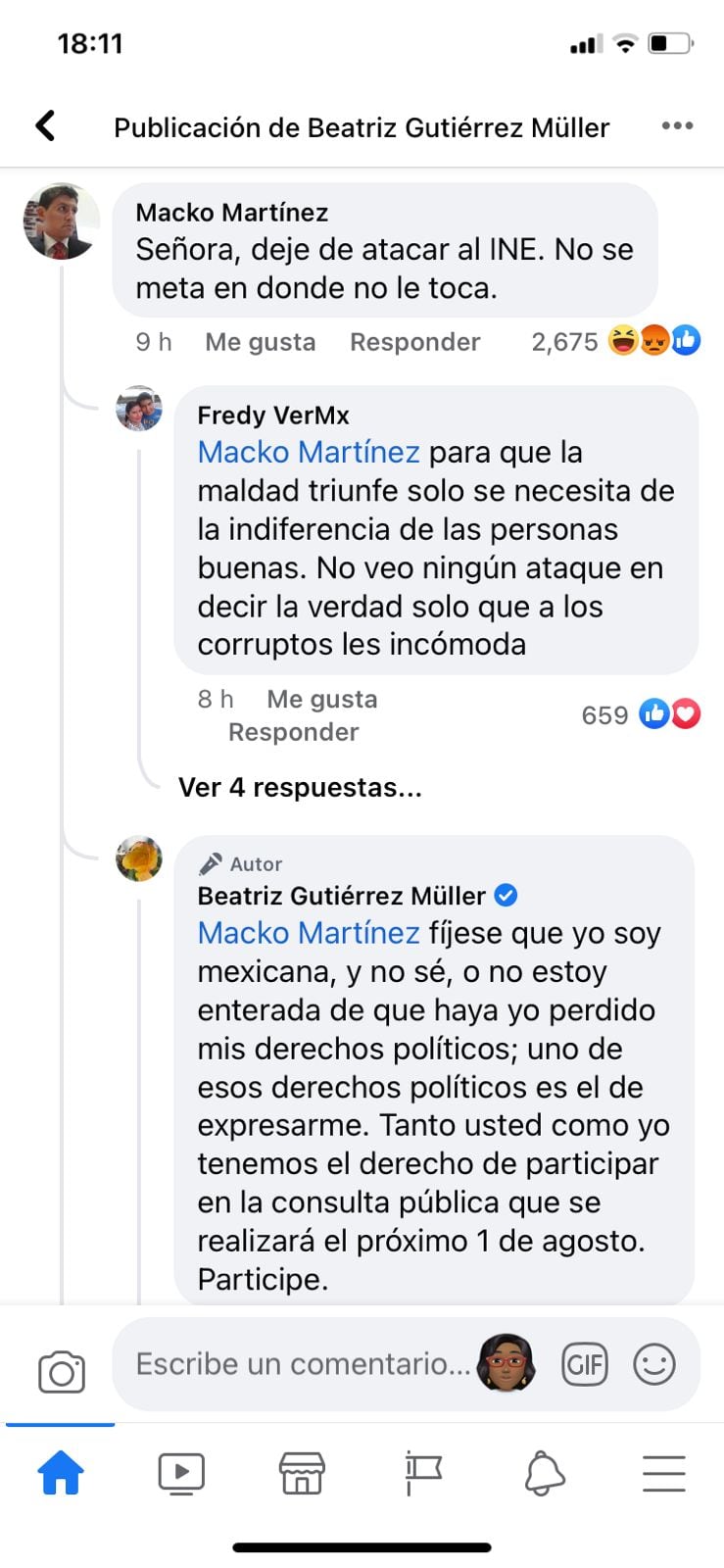Tap Escribe un comentario field

pos(302,1364)
